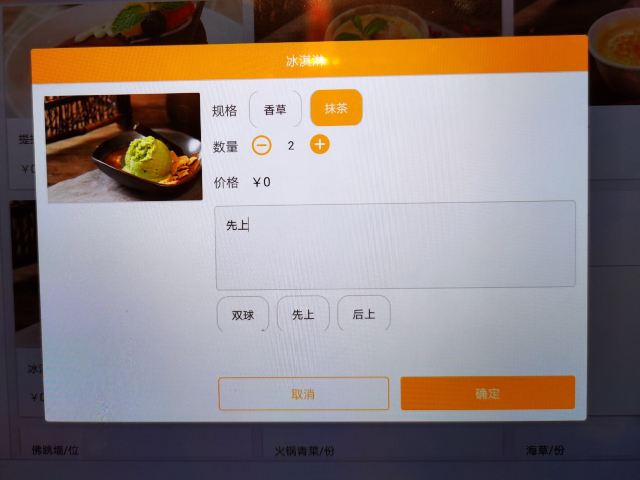Screen dimensions: 640x480
Task: Confirm the order with 确定
Action: click(x=488, y=393)
